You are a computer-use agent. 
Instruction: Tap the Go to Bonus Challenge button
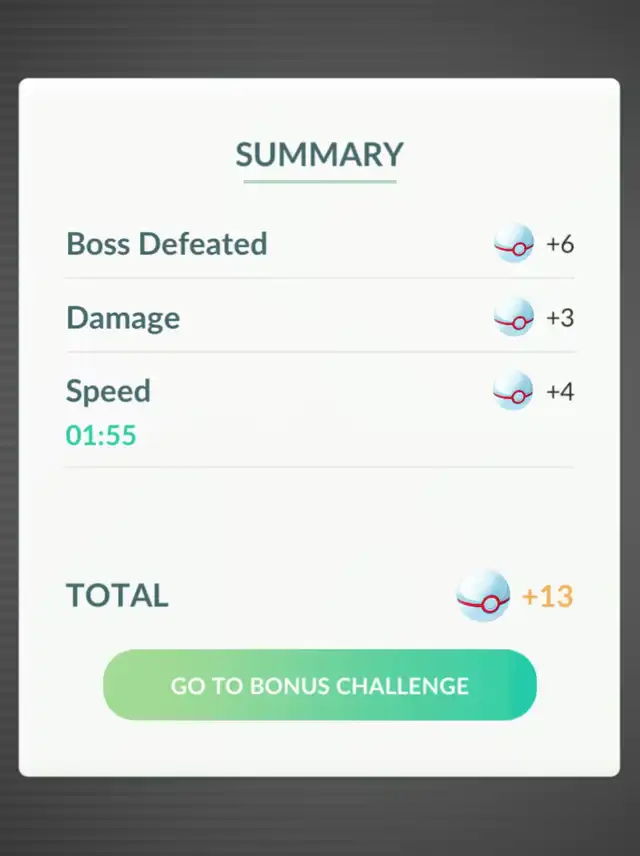320,685
